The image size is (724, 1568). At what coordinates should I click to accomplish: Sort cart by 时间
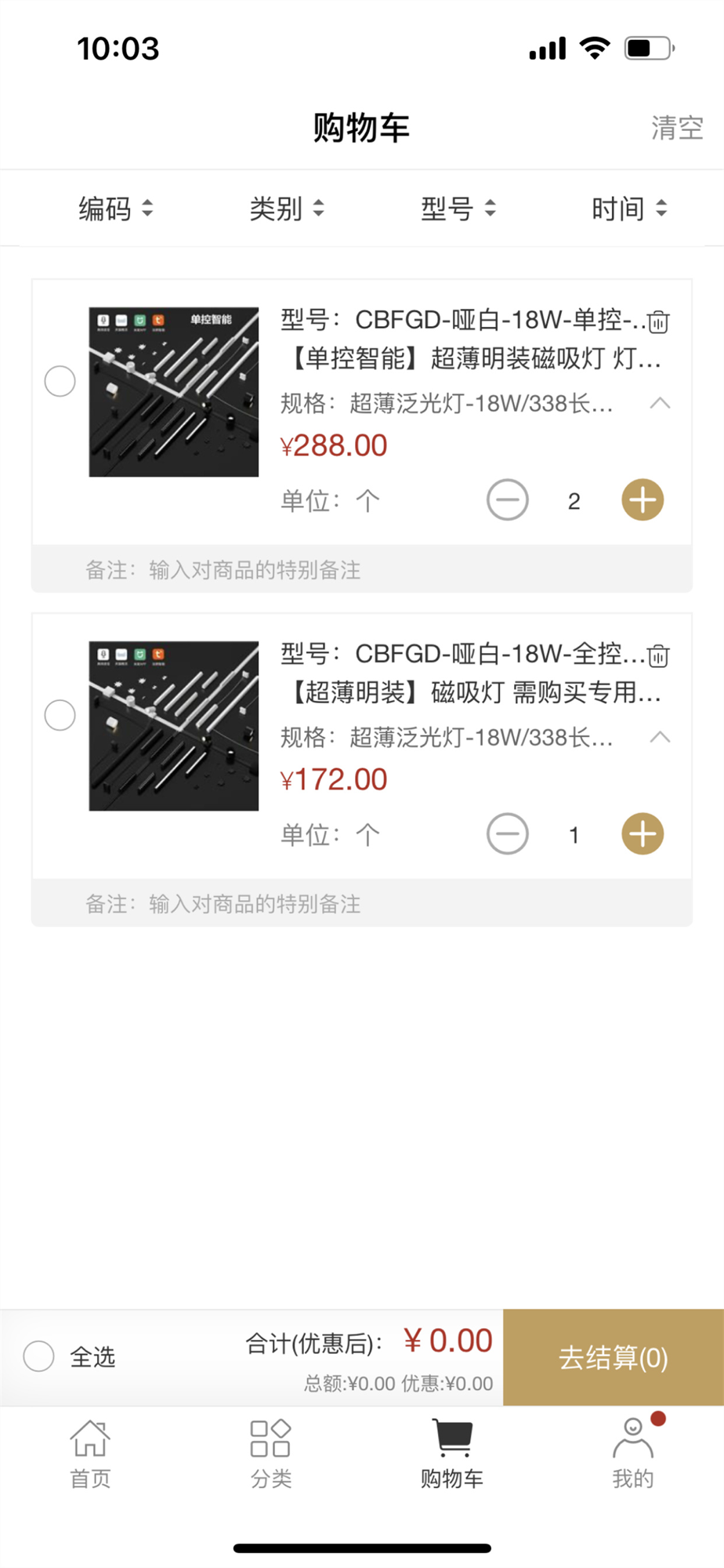tap(629, 209)
